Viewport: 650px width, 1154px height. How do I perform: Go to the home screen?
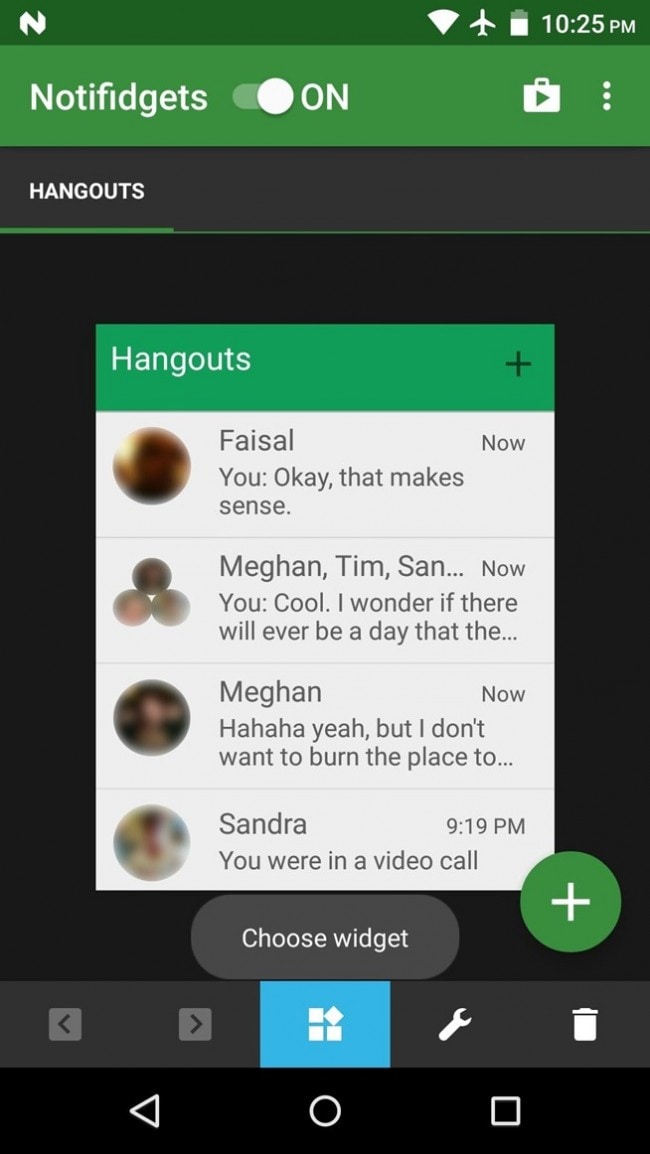tap(325, 1110)
